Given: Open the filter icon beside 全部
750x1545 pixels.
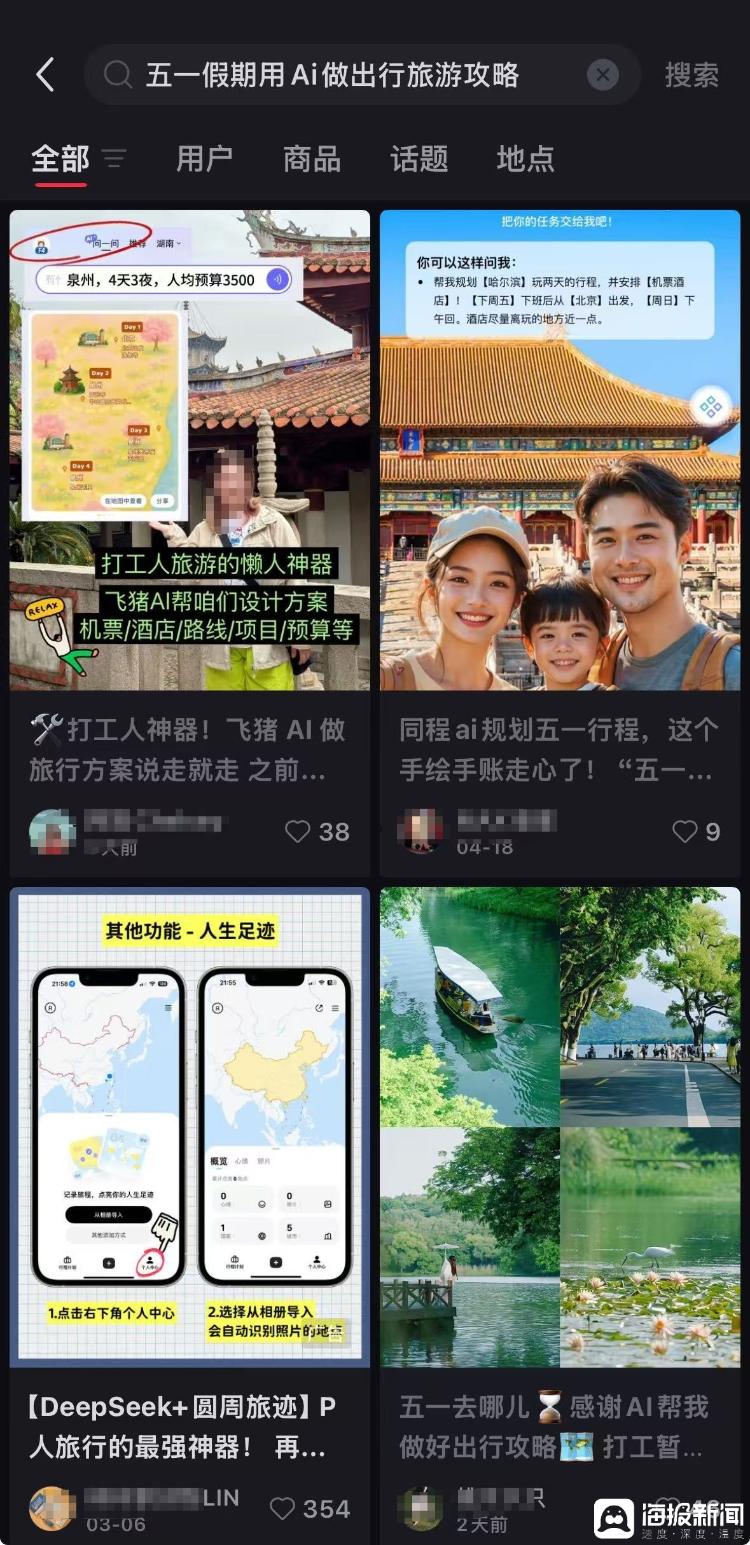Looking at the screenshot, I should coord(114,159).
